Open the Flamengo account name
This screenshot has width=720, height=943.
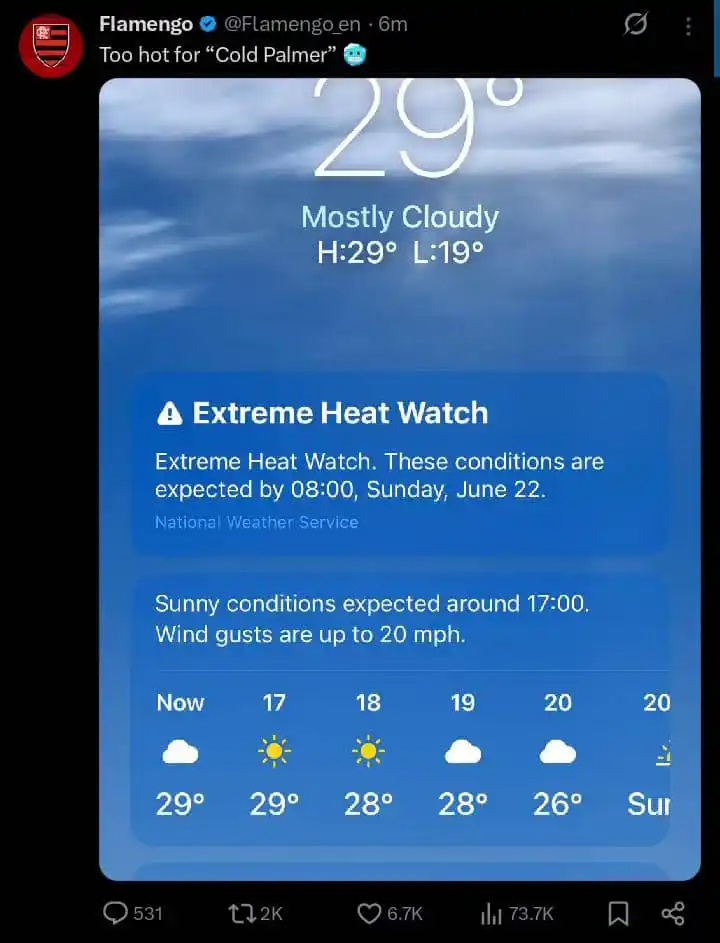[146, 24]
